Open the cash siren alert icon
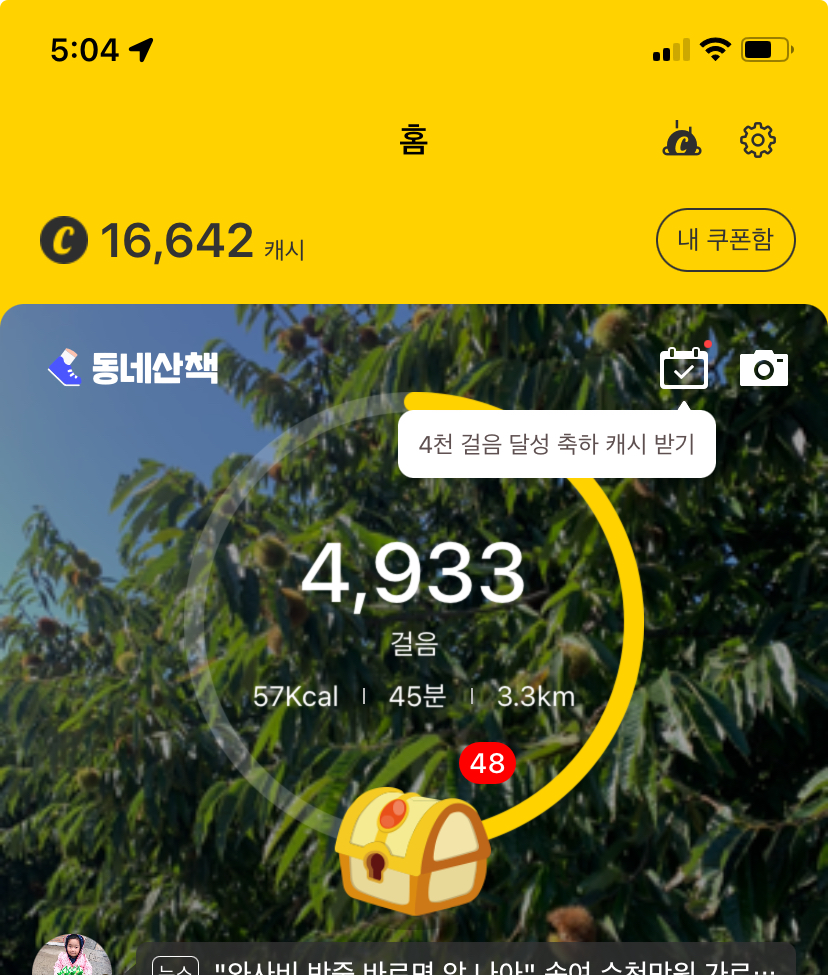 click(682, 140)
